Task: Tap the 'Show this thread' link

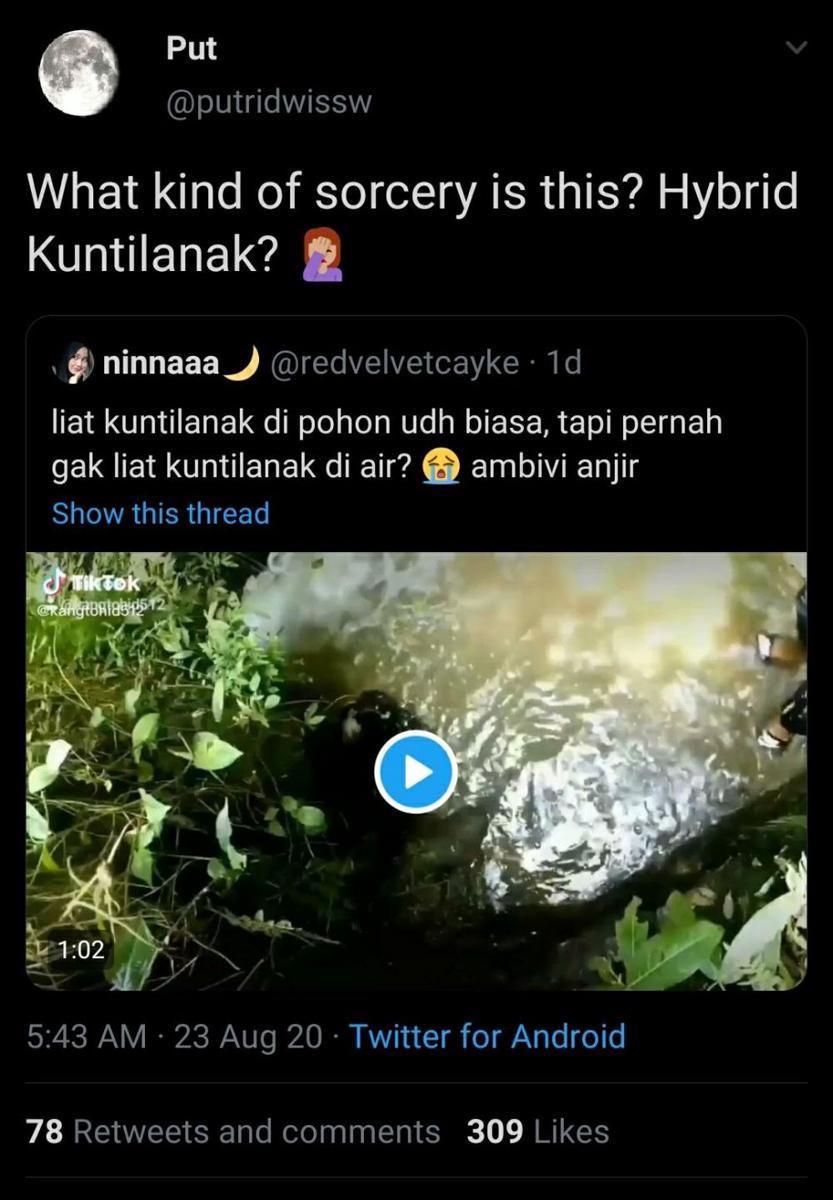Action: pos(160,514)
